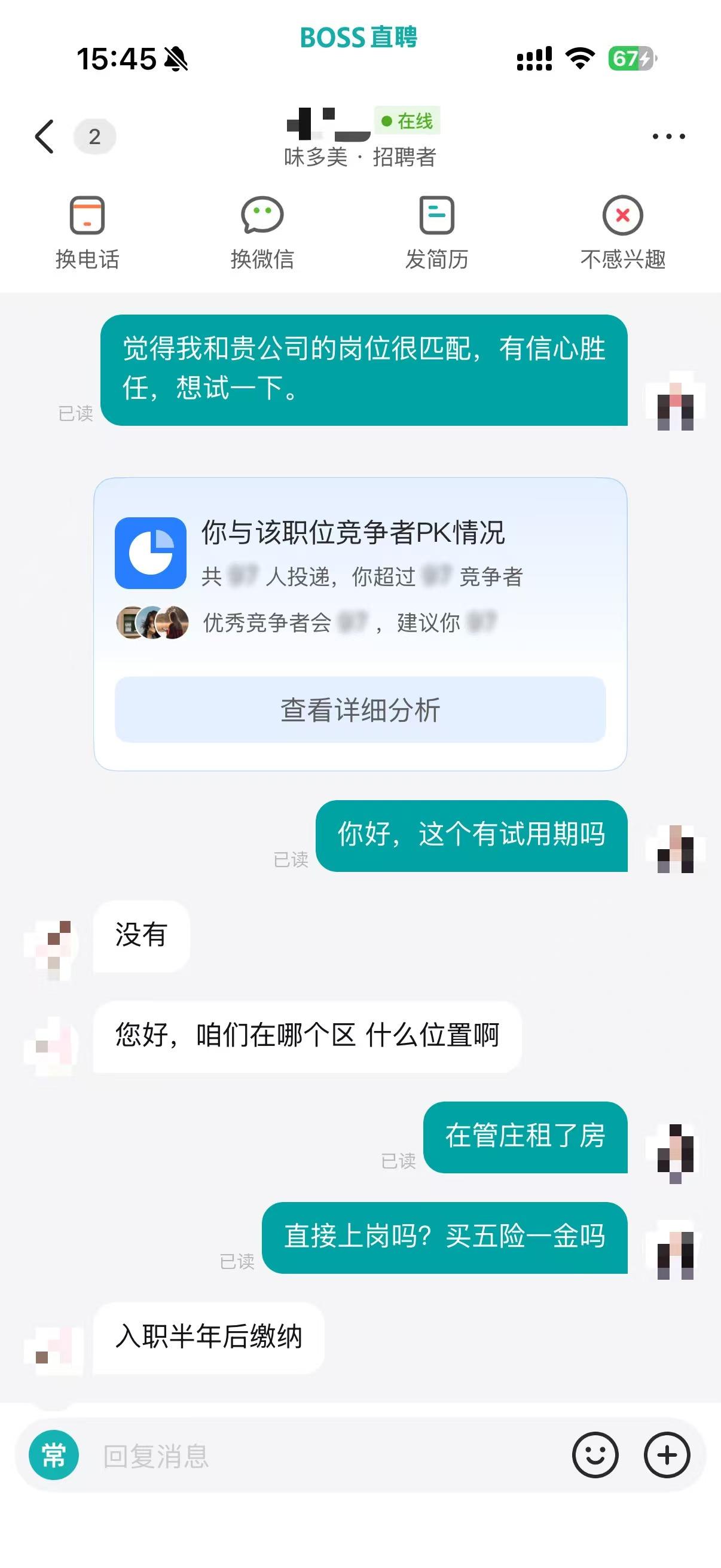
Task: Go back to the message list
Action: click(45, 136)
